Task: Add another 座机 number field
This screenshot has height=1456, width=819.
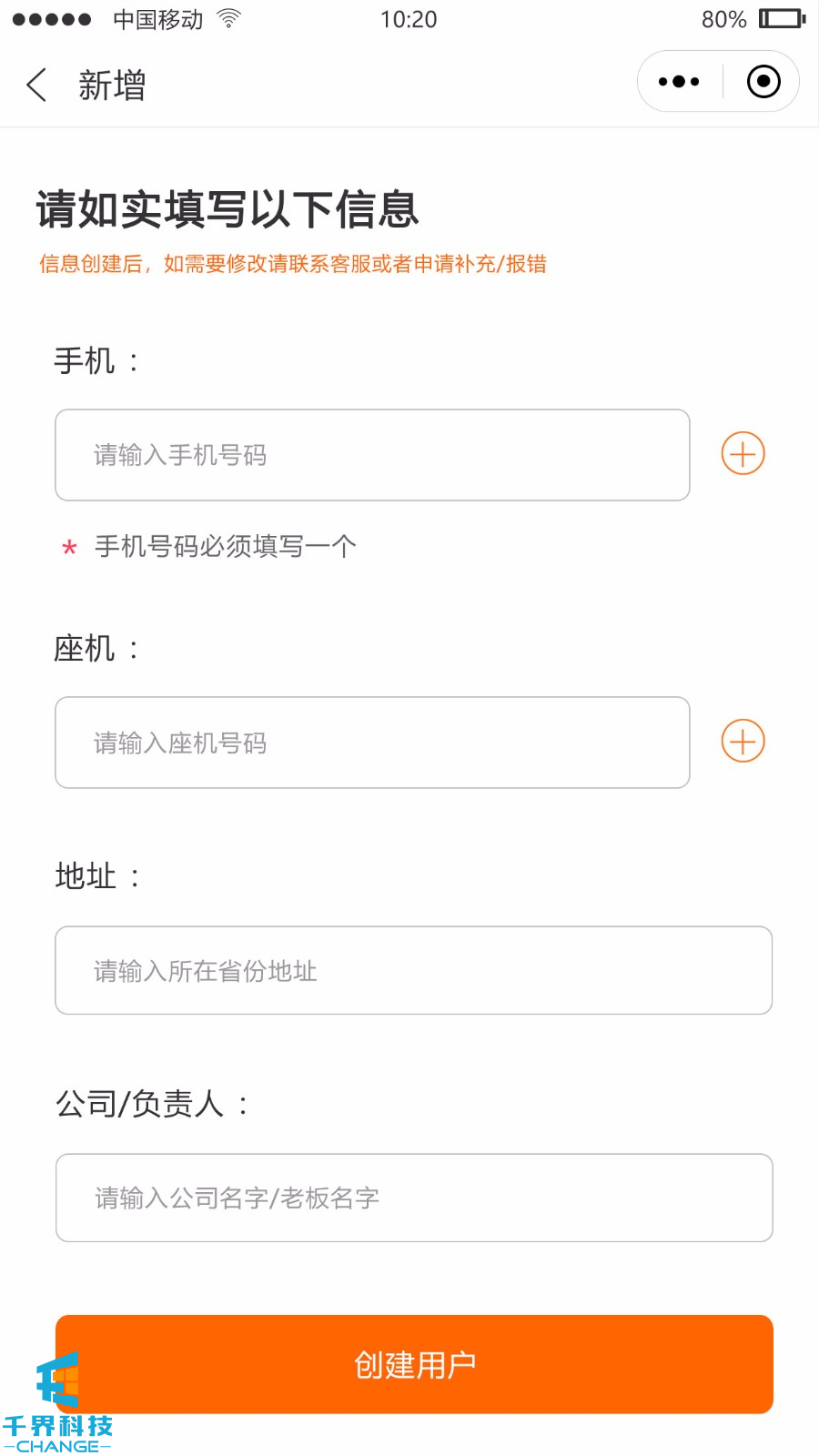Action: (x=743, y=742)
